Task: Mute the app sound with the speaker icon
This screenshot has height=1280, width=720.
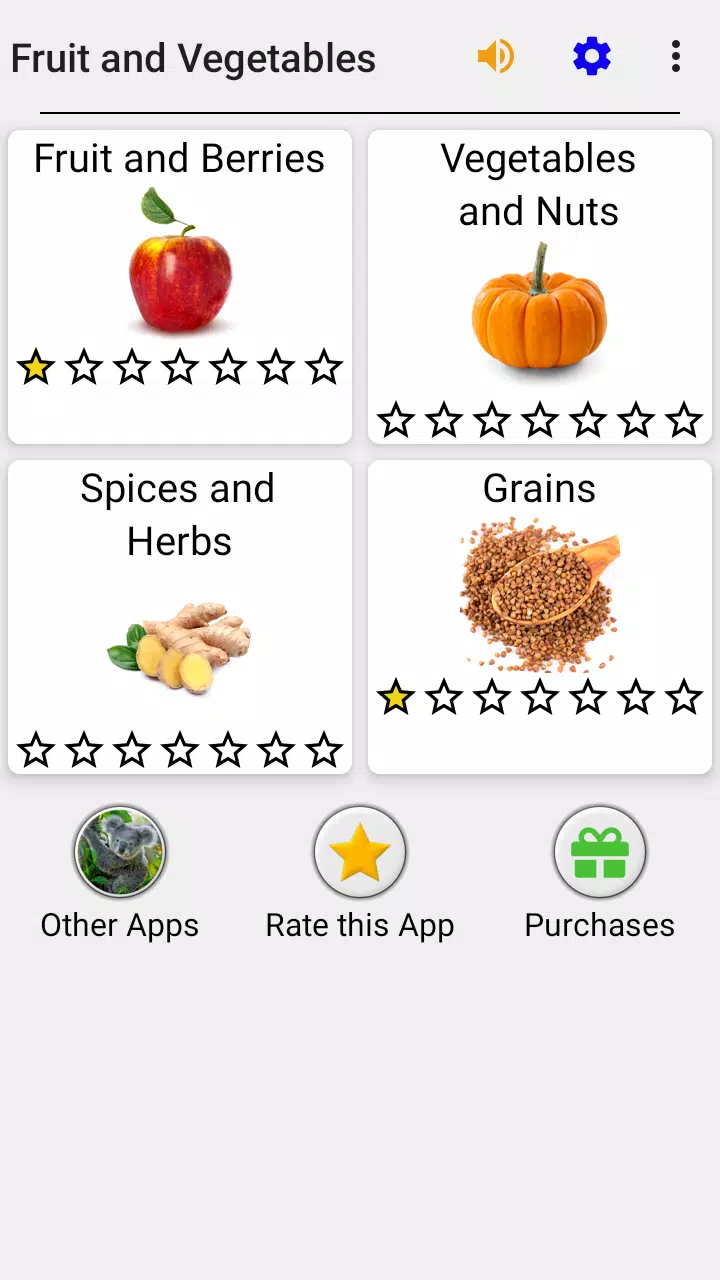Action: pyautogui.click(x=496, y=57)
